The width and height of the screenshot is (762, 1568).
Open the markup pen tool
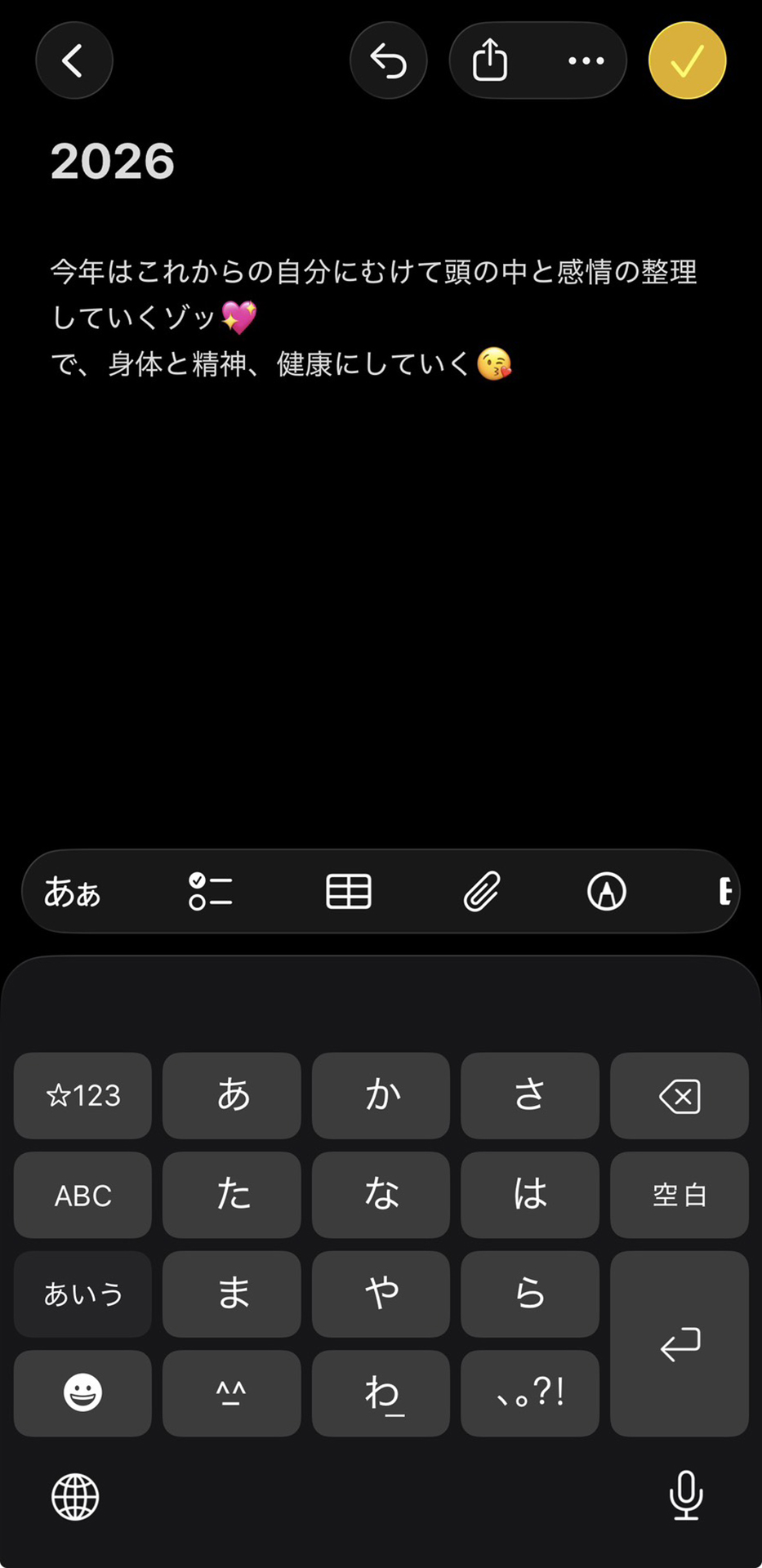(x=607, y=891)
